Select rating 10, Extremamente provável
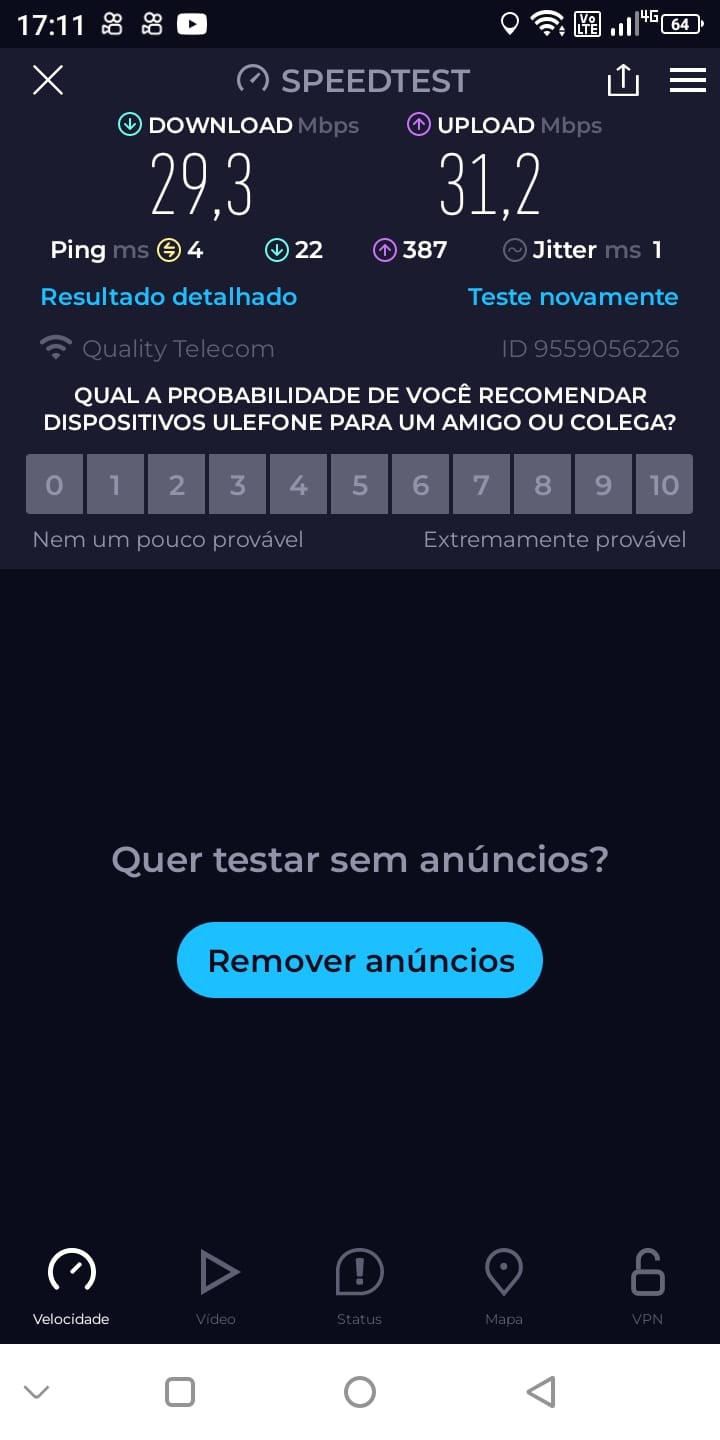The width and height of the screenshot is (720, 1440). coord(664,485)
